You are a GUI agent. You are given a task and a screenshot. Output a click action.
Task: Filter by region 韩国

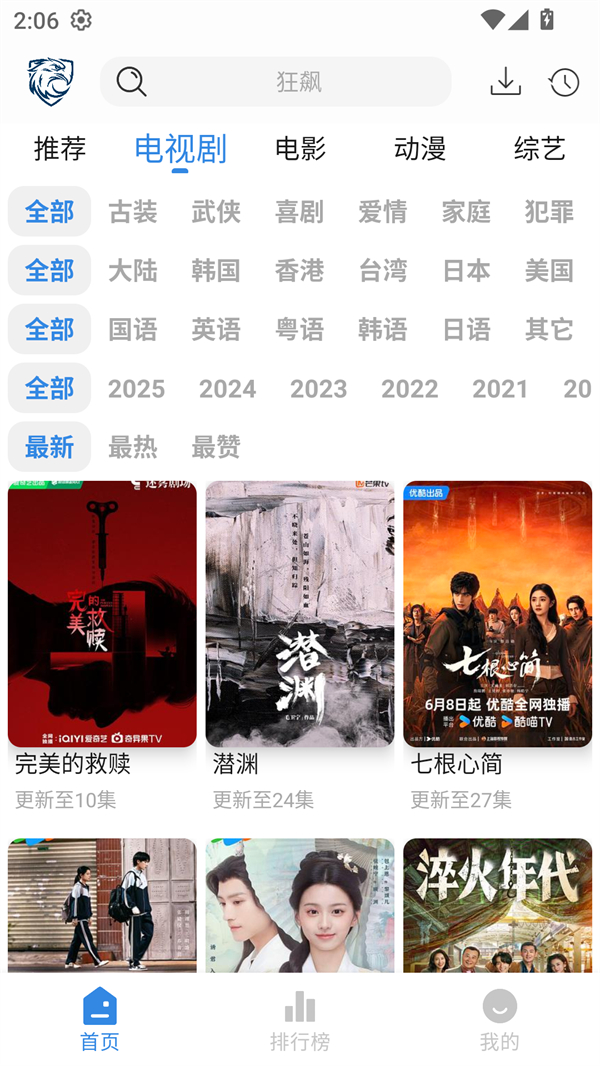(x=216, y=270)
